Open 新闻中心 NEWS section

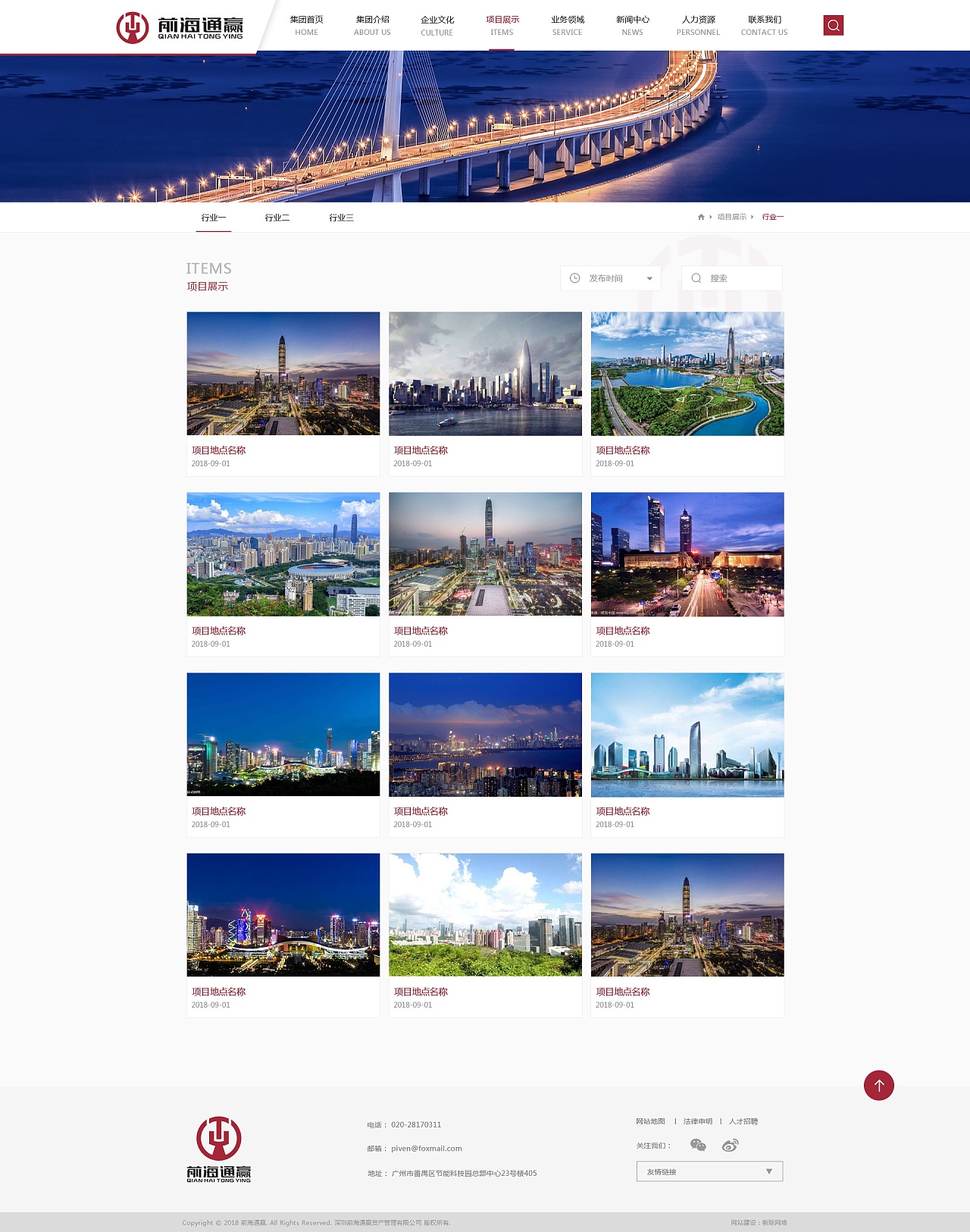632,26
